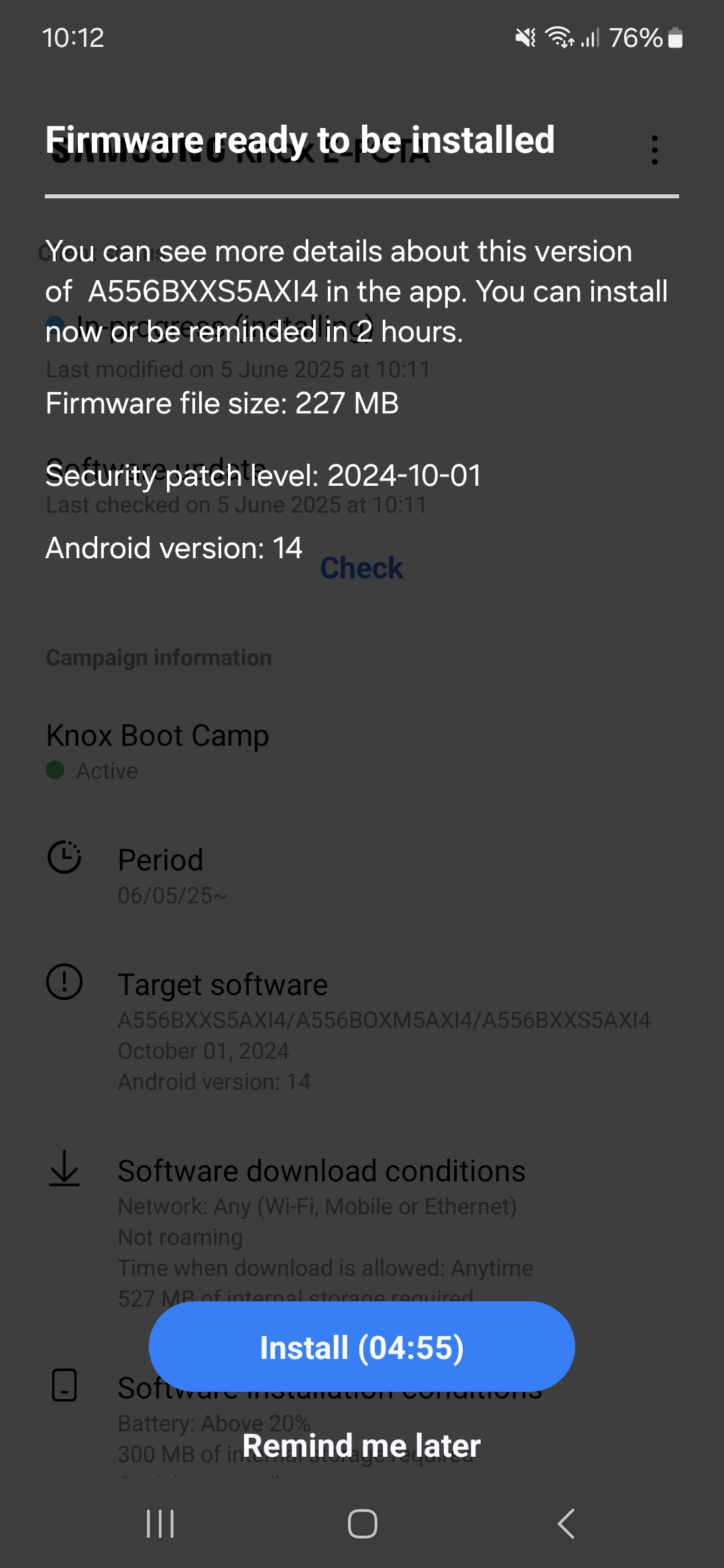The width and height of the screenshot is (724, 1568).
Task: Go to the home screen
Action: pos(362,1524)
